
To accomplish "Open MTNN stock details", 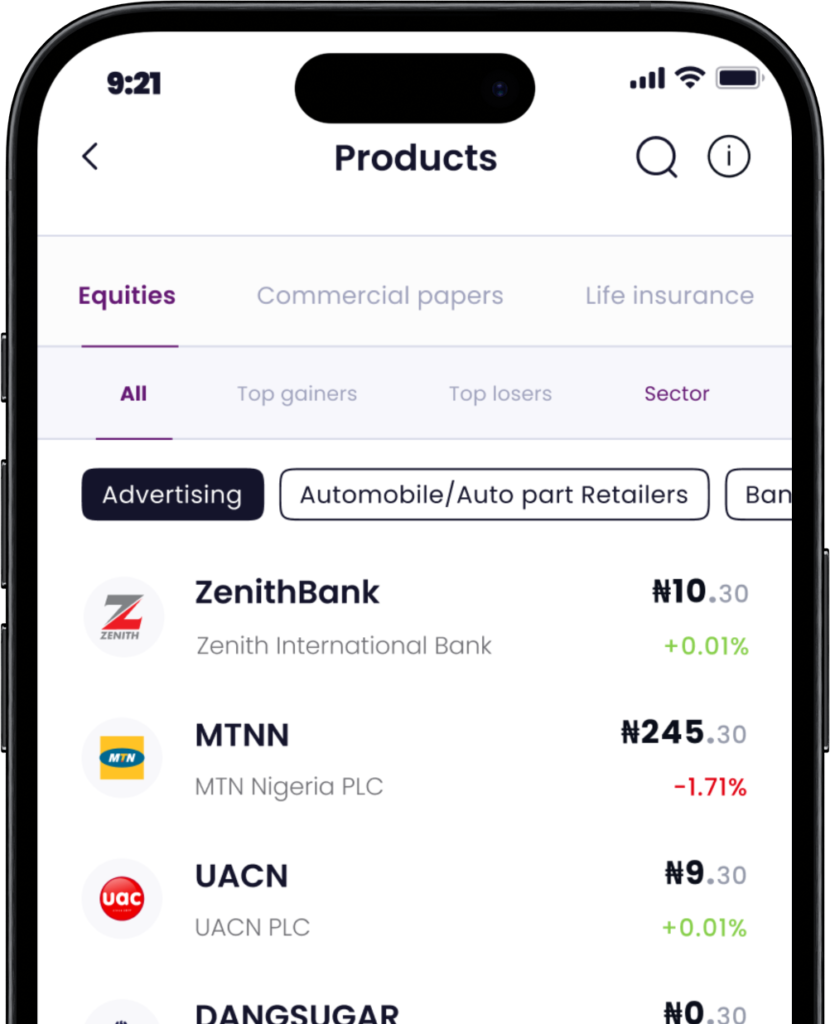I will click(x=415, y=759).
